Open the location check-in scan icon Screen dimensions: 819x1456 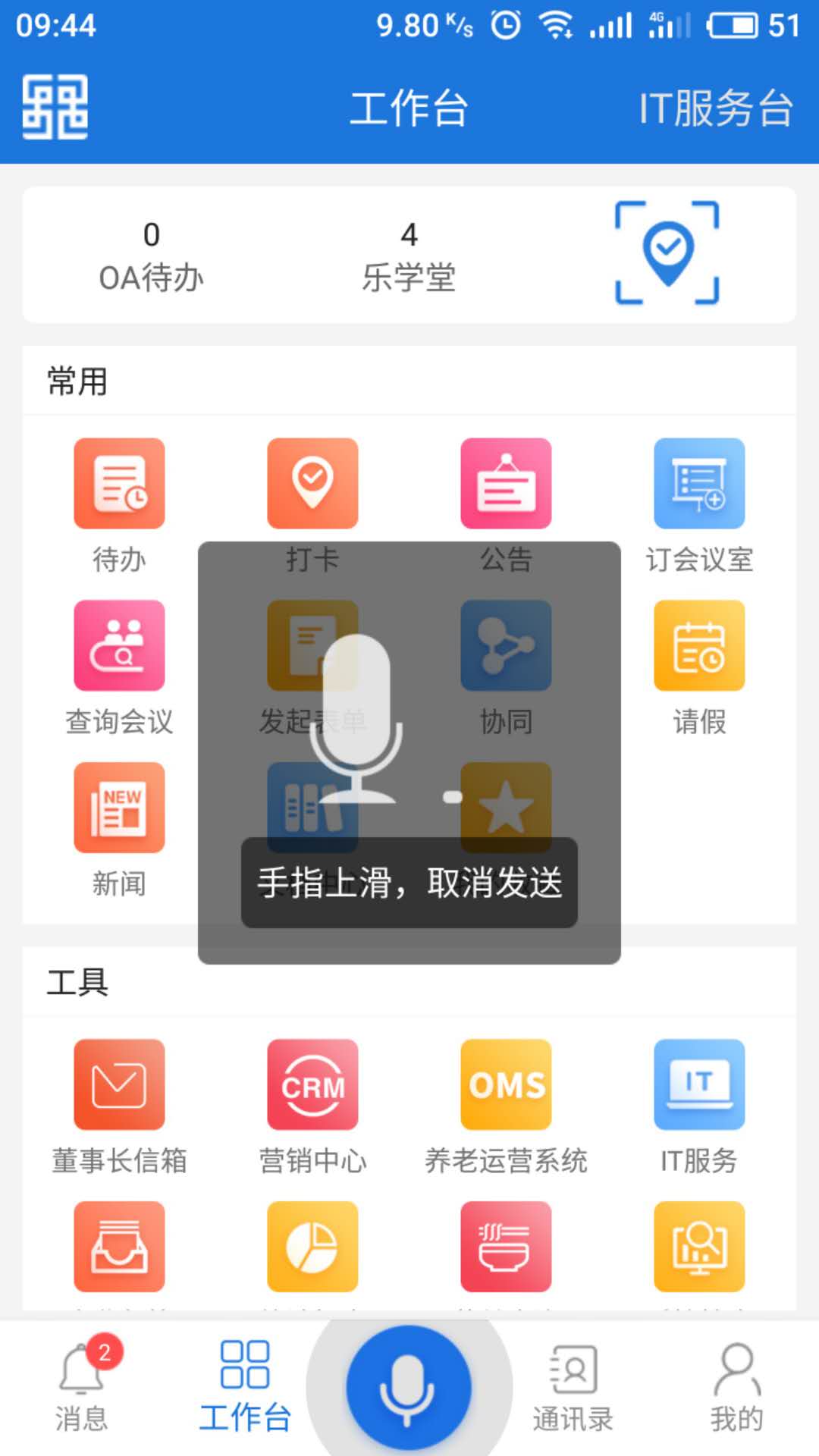[x=667, y=253]
